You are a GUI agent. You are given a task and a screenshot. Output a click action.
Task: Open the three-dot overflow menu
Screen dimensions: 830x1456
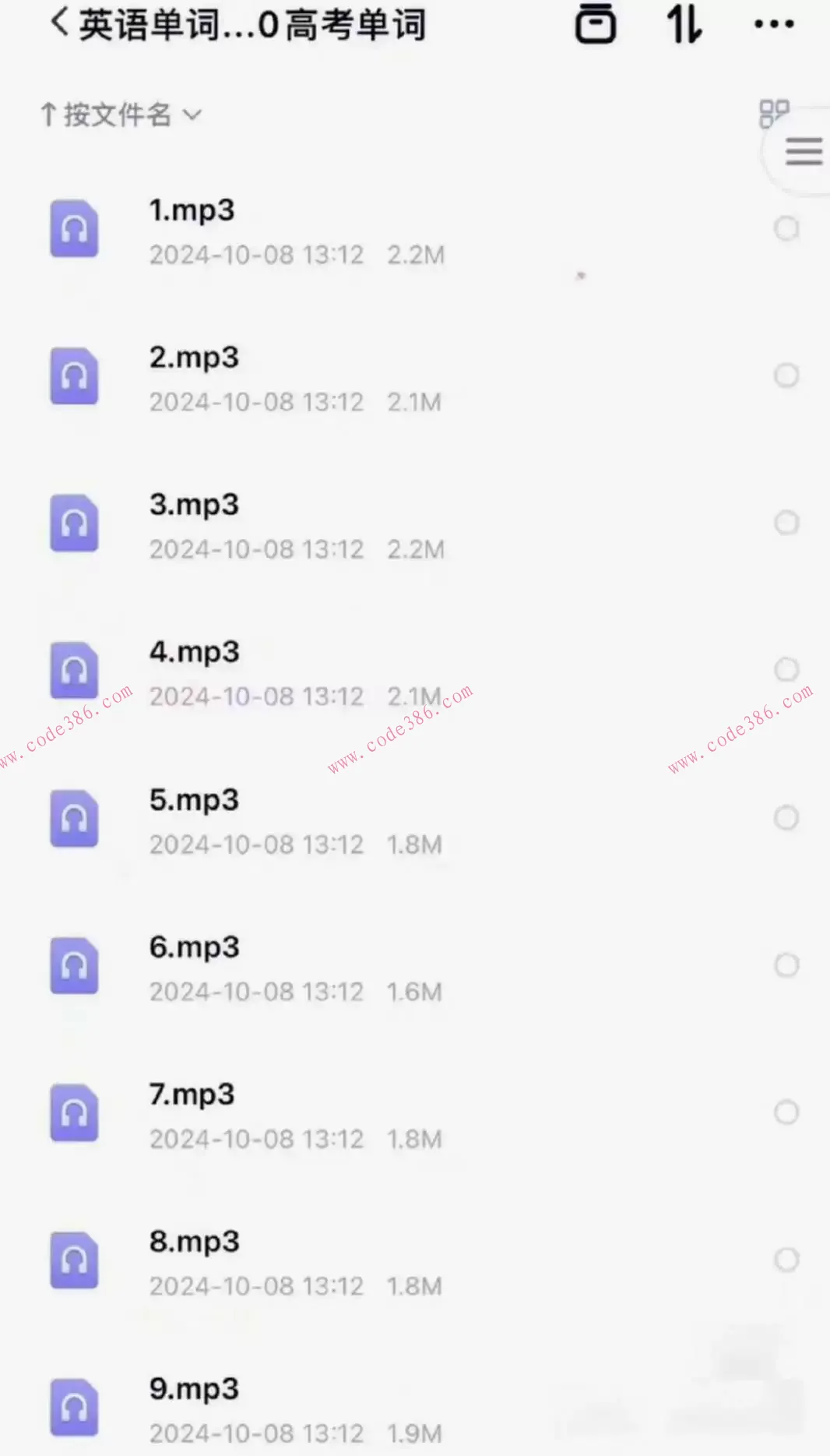coord(774,25)
